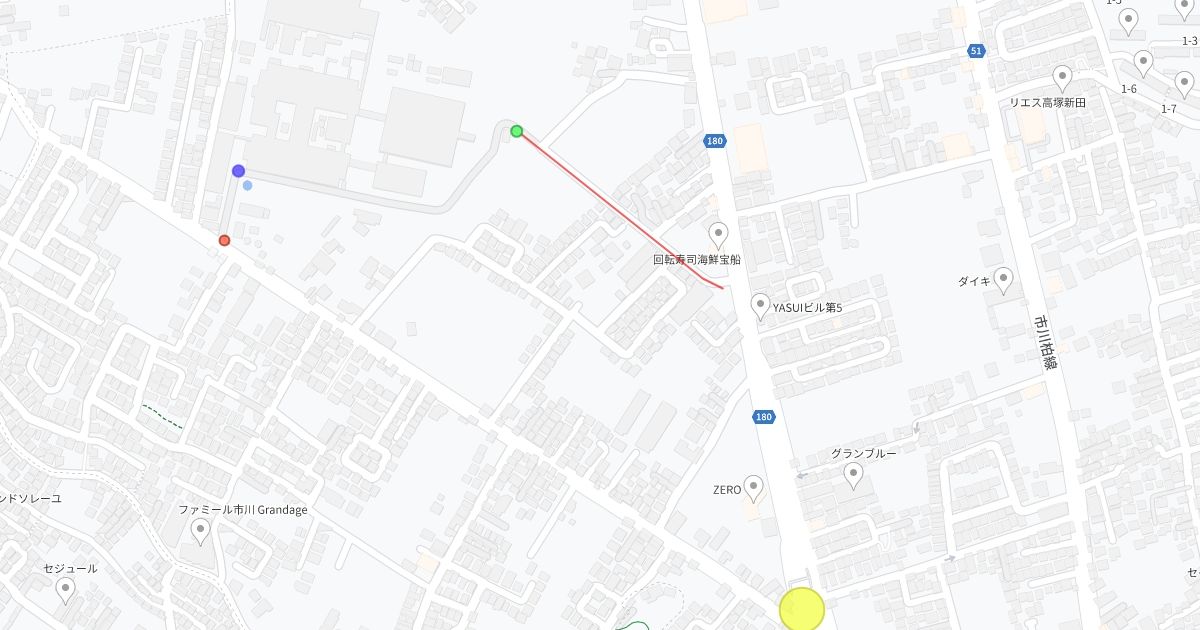Select the セジュール location pin

click(66, 590)
